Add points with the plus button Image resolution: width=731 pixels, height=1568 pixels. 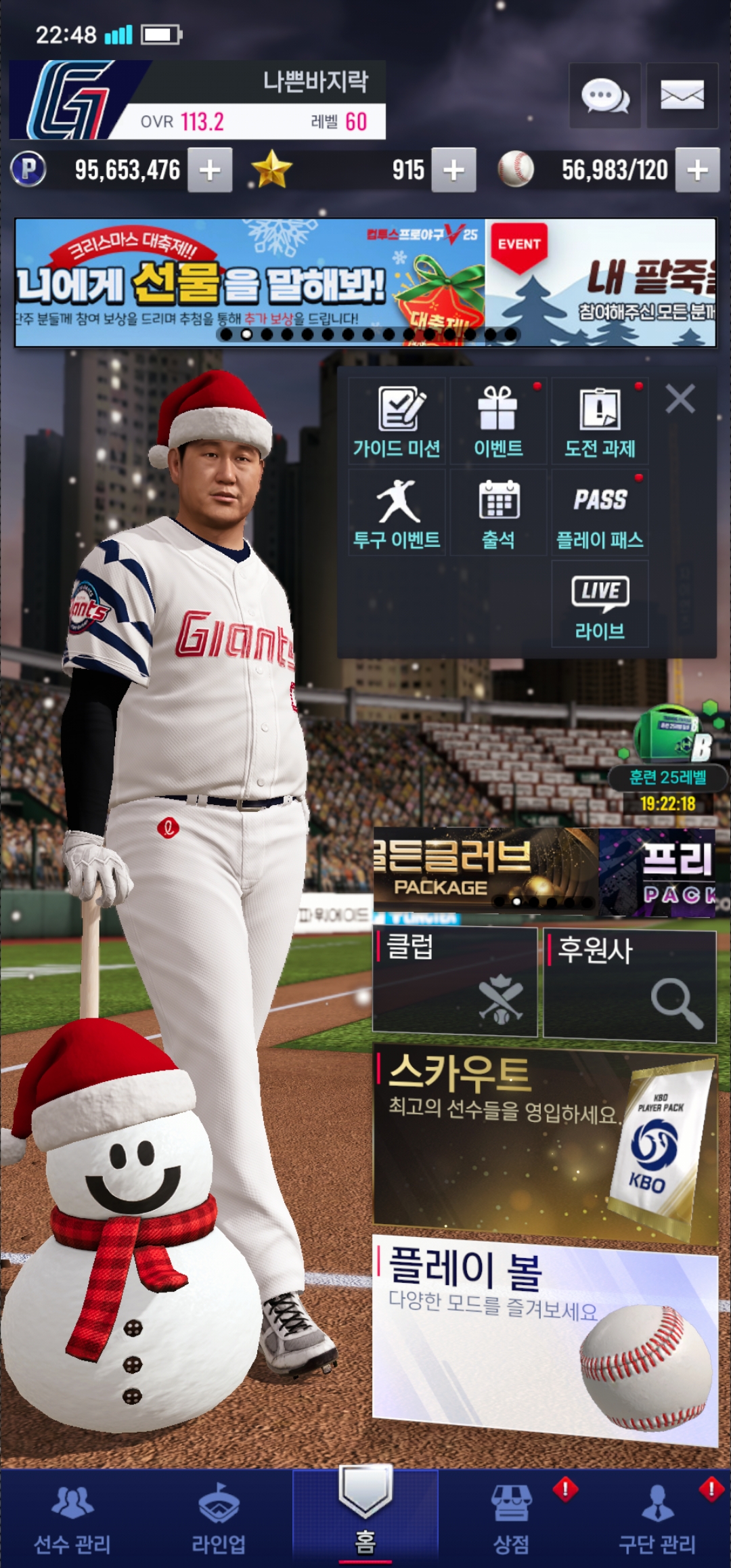point(210,170)
